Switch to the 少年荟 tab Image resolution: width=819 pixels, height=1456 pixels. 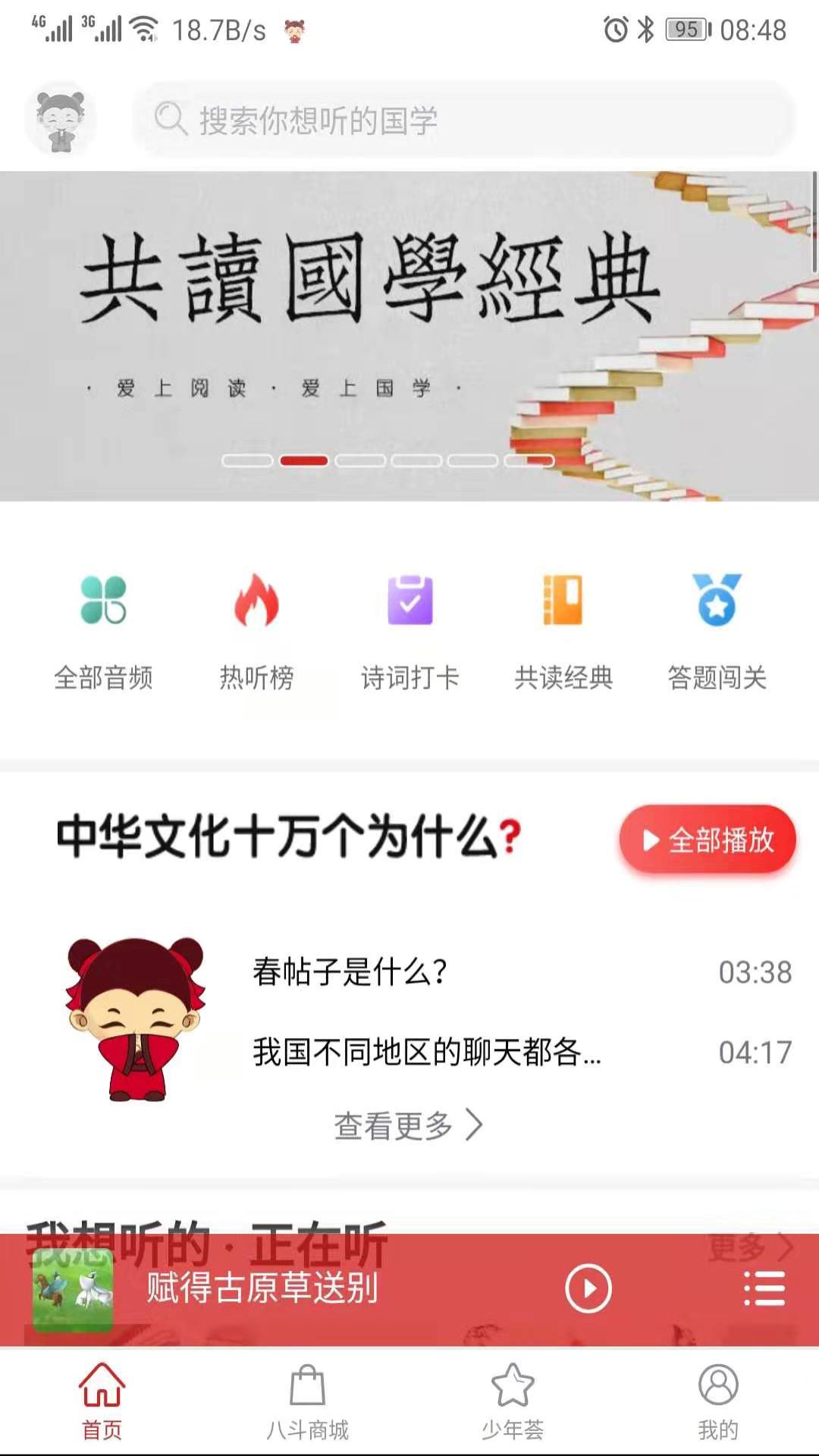pos(513,1401)
